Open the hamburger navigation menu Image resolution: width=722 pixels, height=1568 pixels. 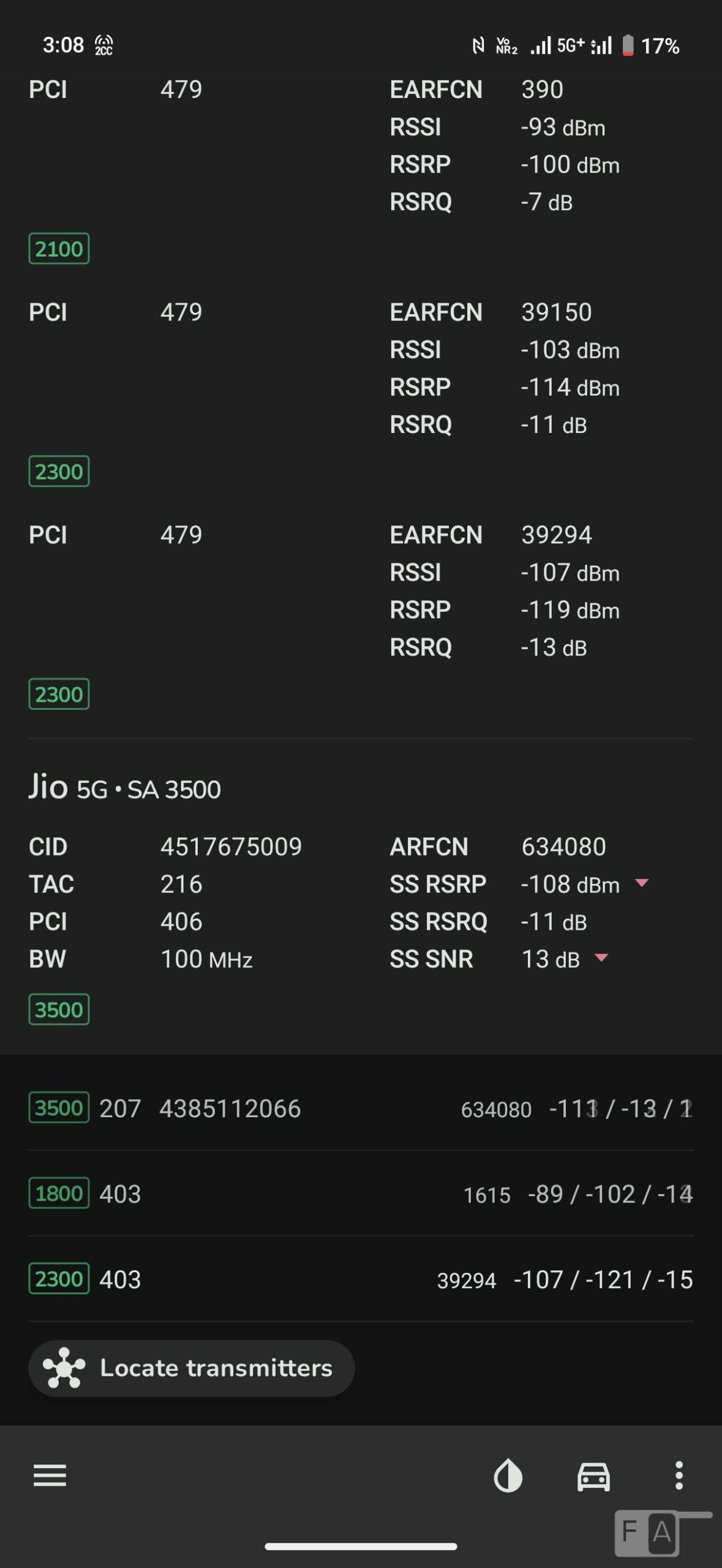point(50,1476)
